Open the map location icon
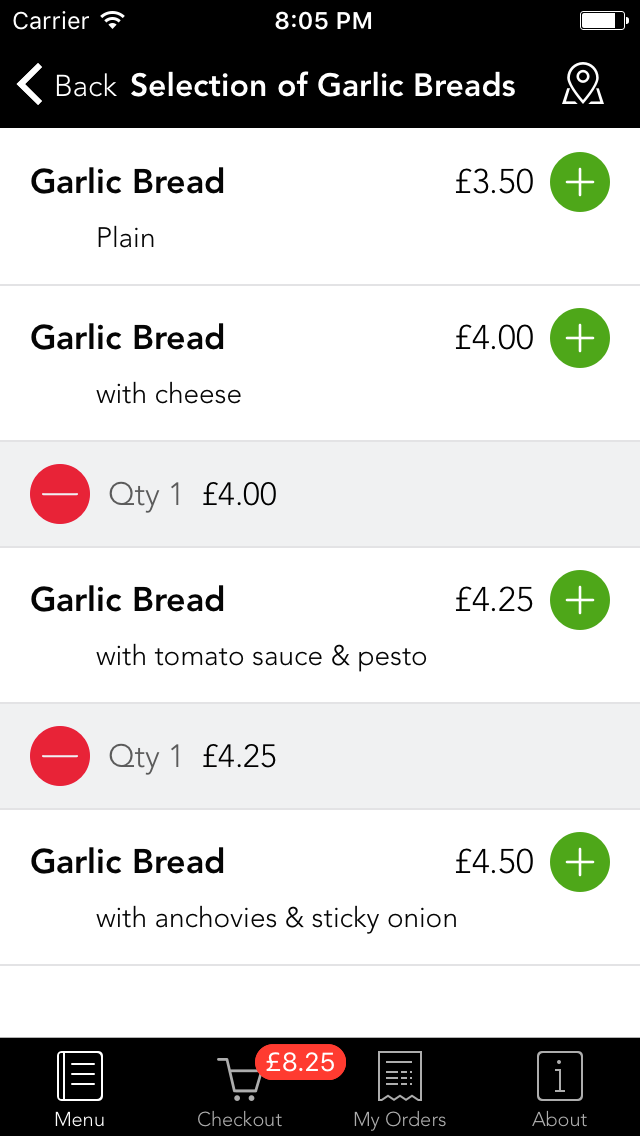The width and height of the screenshot is (640, 1136). click(582, 86)
